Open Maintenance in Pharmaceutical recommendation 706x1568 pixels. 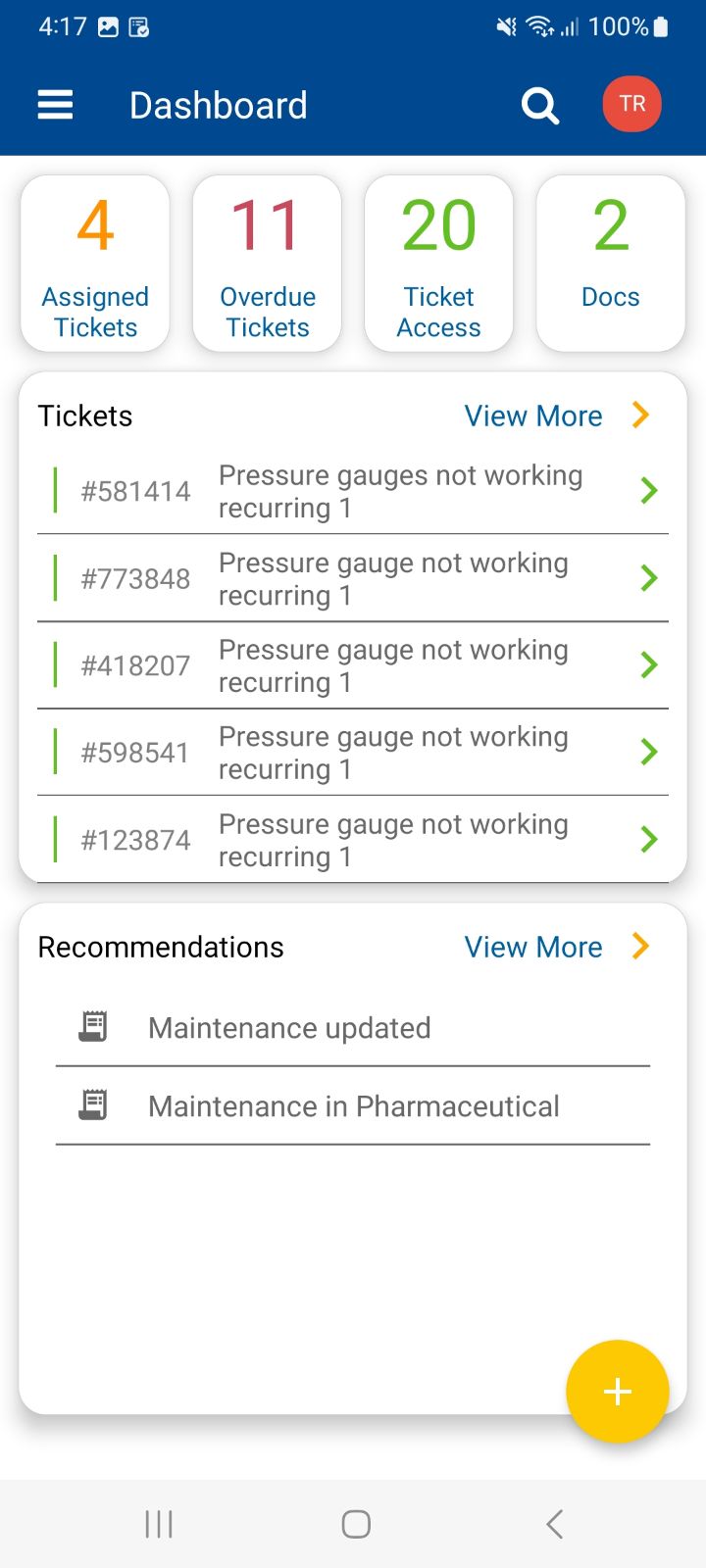[353, 1105]
